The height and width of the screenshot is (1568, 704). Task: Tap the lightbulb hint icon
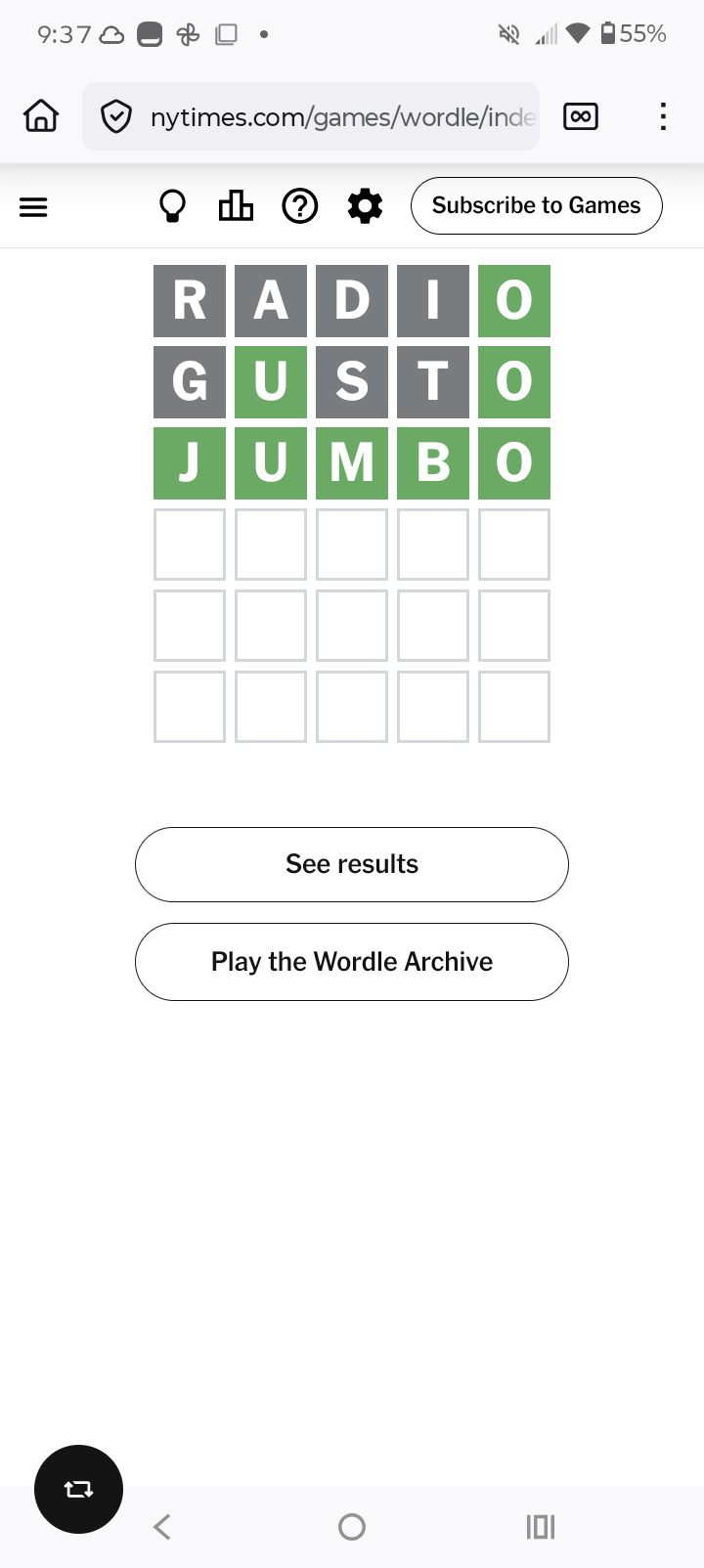(173, 206)
